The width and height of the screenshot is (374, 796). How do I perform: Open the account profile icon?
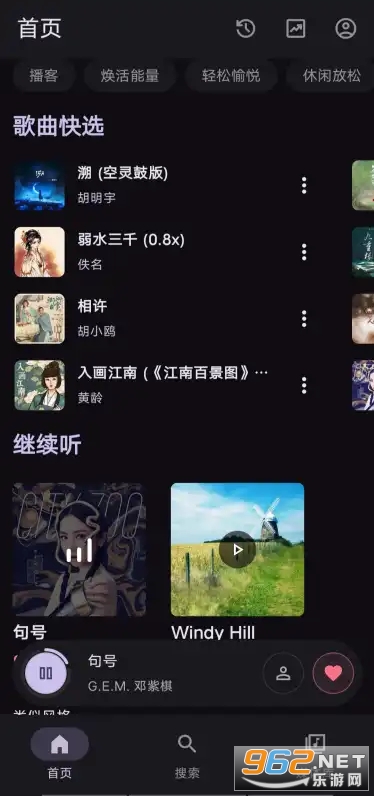coord(346,28)
